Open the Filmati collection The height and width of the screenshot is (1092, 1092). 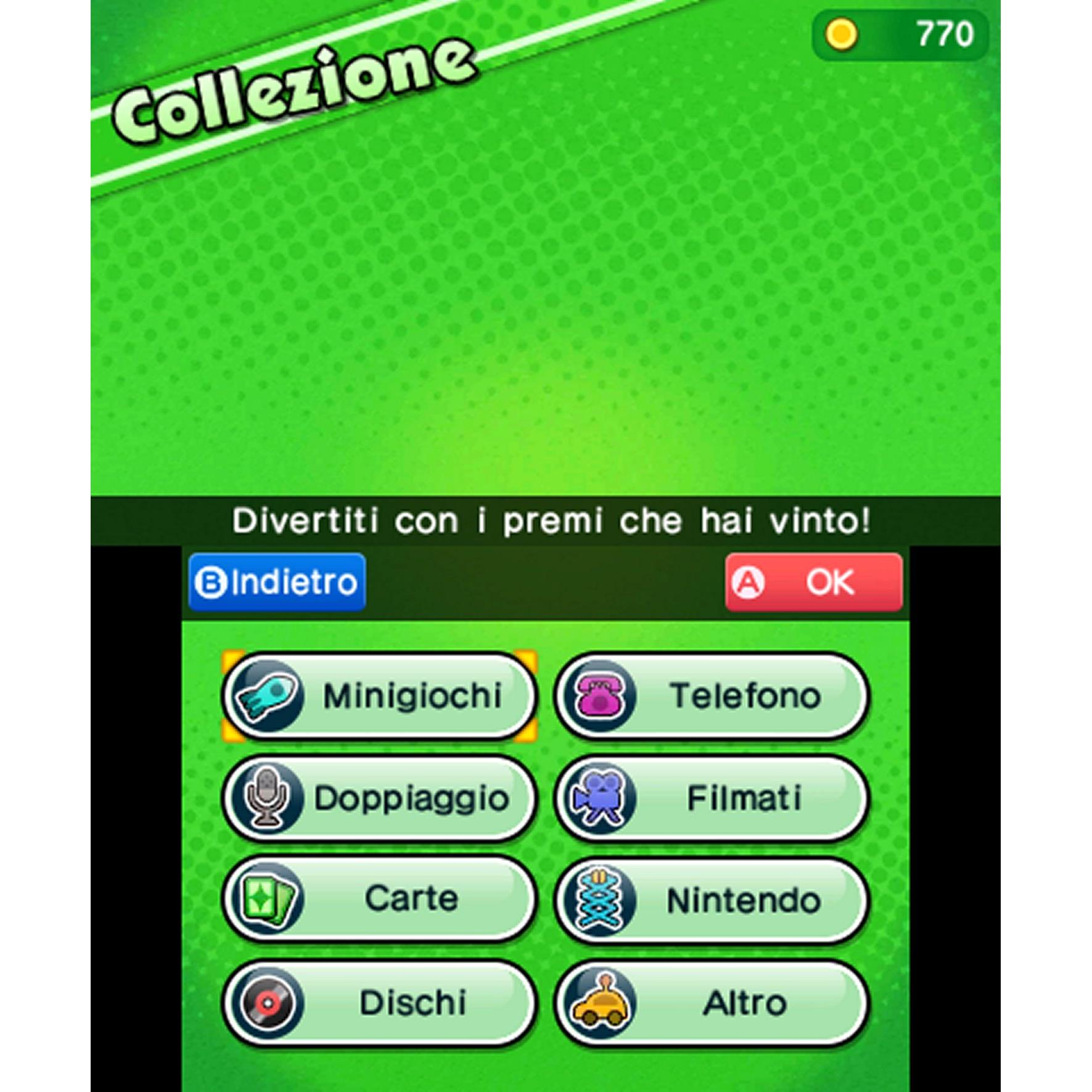[x=712, y=798]
